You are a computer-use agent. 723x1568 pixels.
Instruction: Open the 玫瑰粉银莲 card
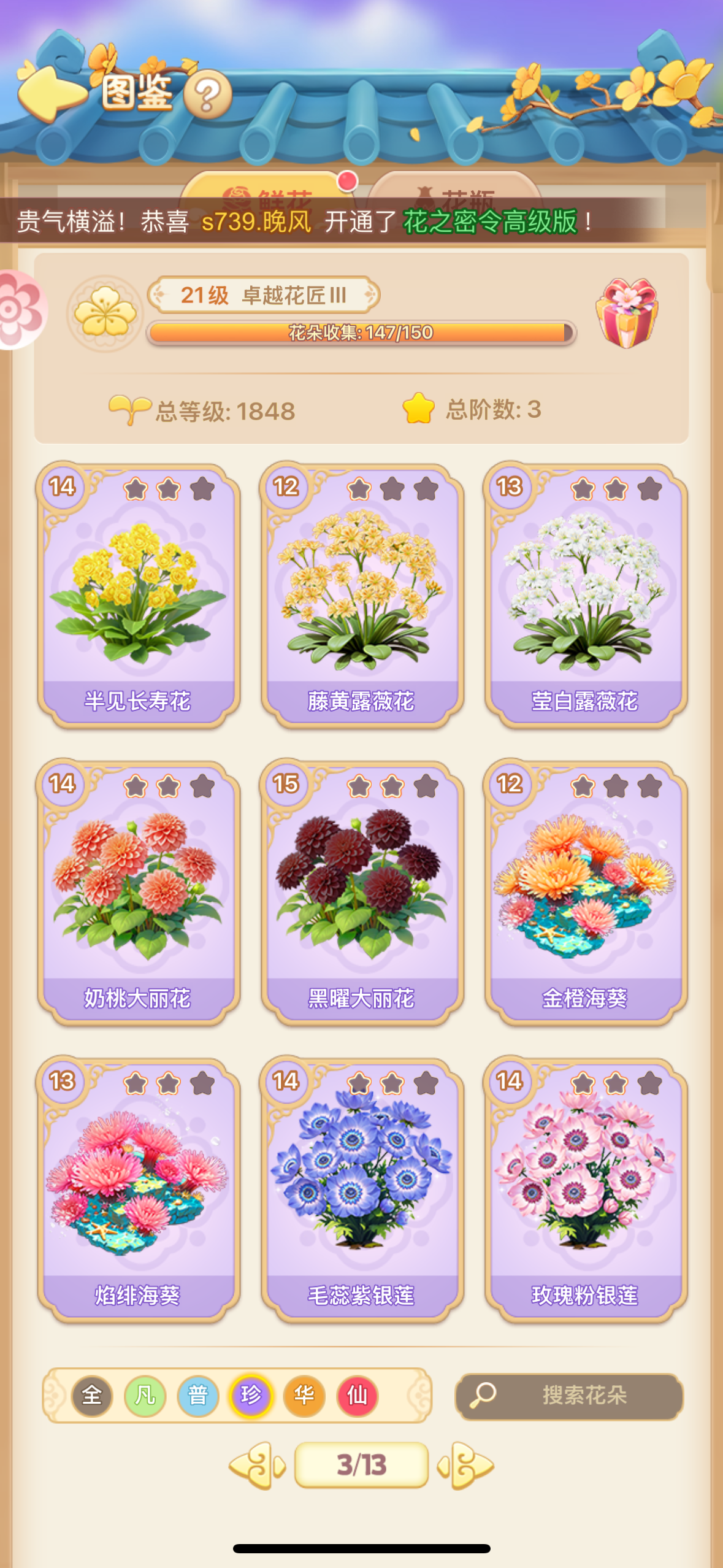click(x=585, y=1189)
